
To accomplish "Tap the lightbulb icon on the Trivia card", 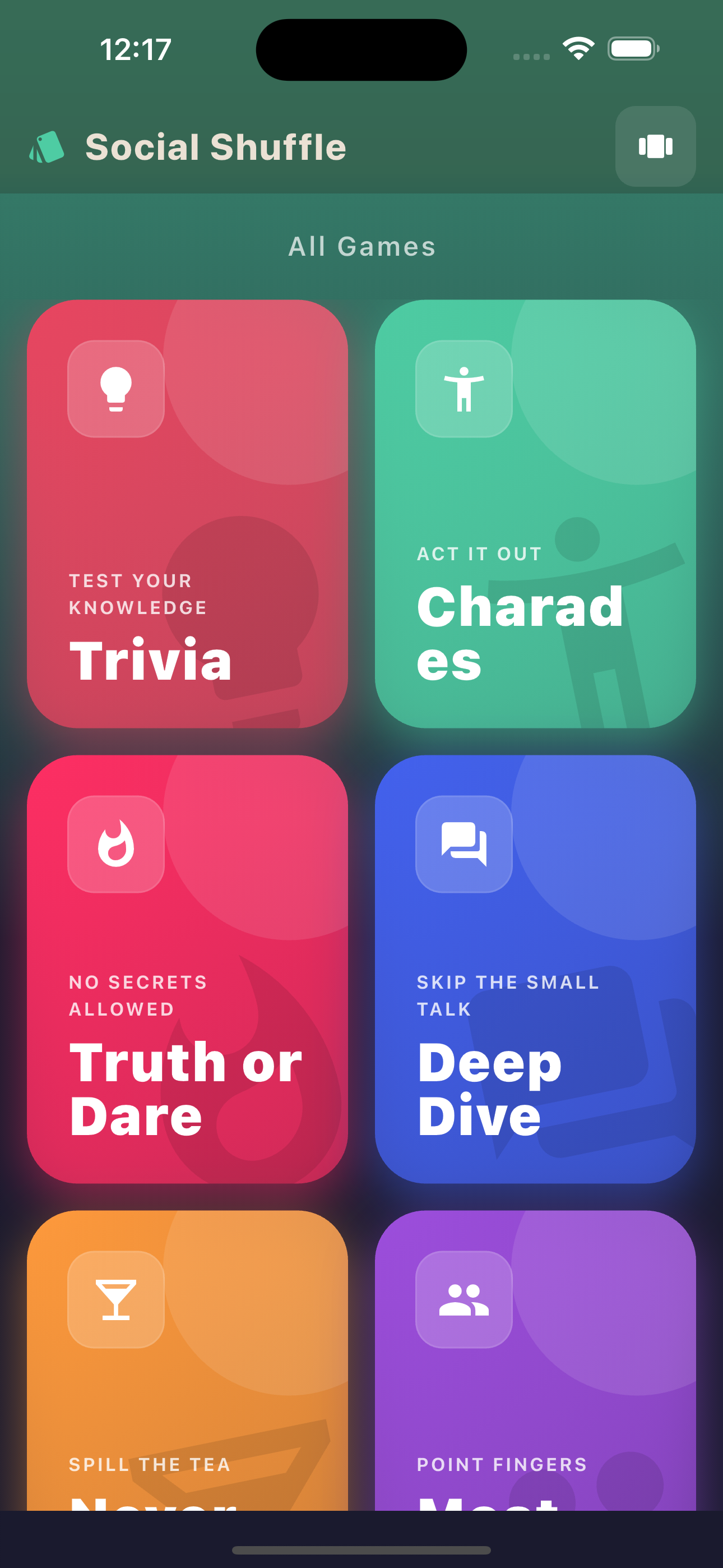I will pos(116,388).
